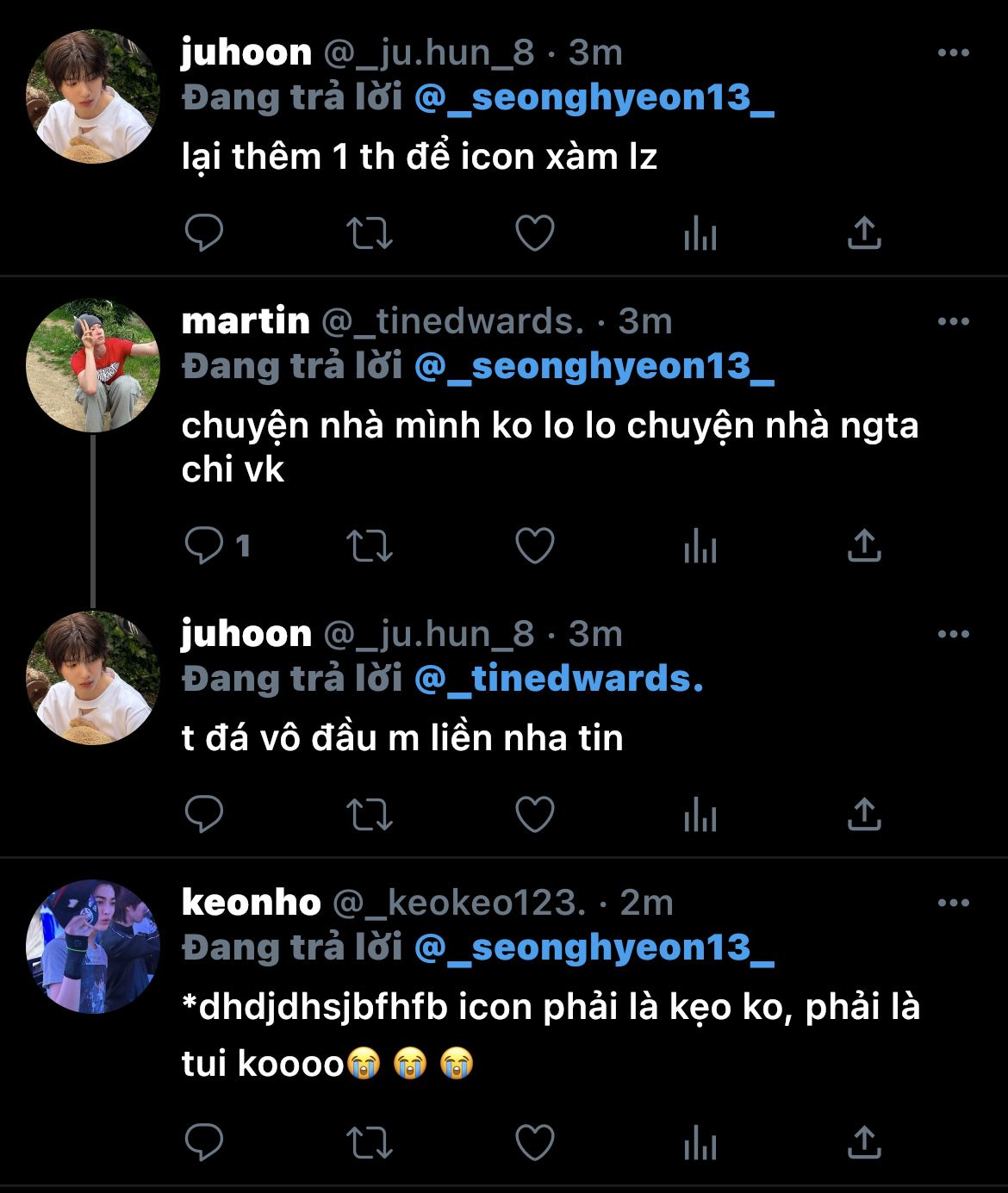Reply to keonho's tweet
1008x1193 pixels.
(x=204, y=1143)
